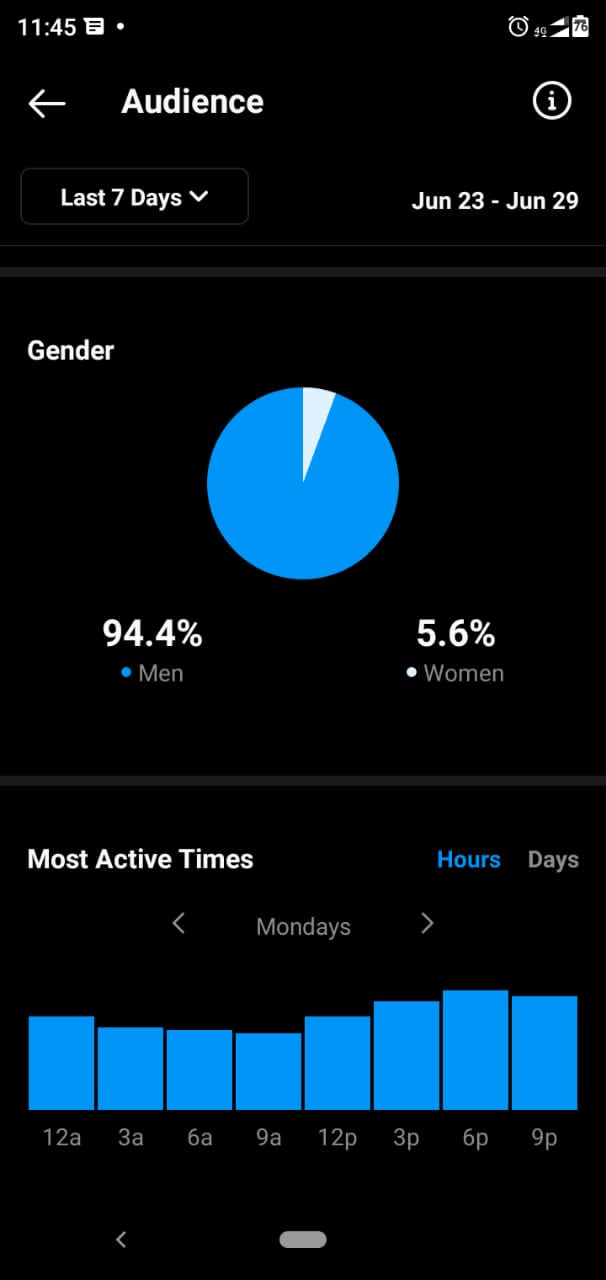Switch Most Active Times to Days
The height and width of the screenshot is (1280, 606).
tap(553, 860)
